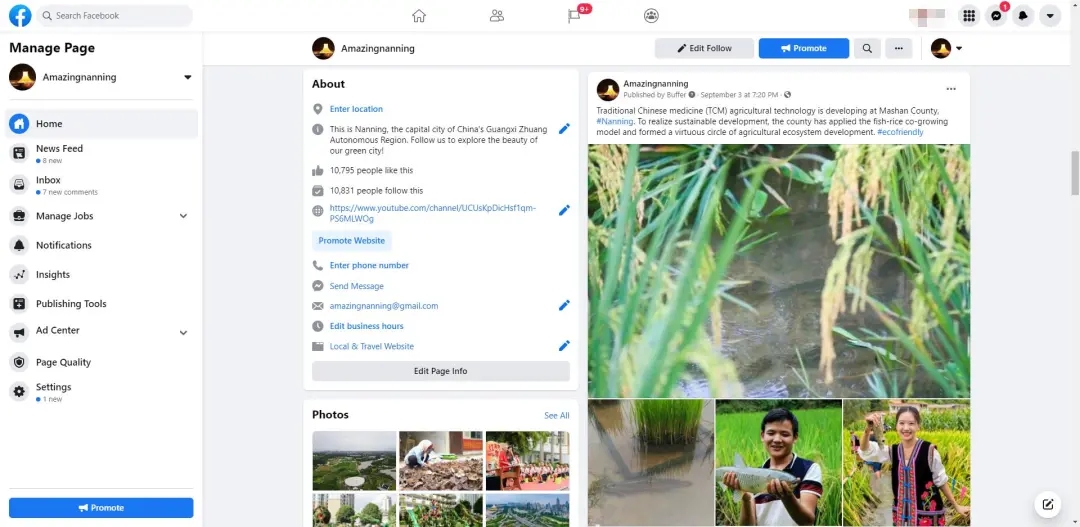Go to the Facebook home icon
Image resolution: width=1080 pixels, height=527 pixels.
(419, 16)
